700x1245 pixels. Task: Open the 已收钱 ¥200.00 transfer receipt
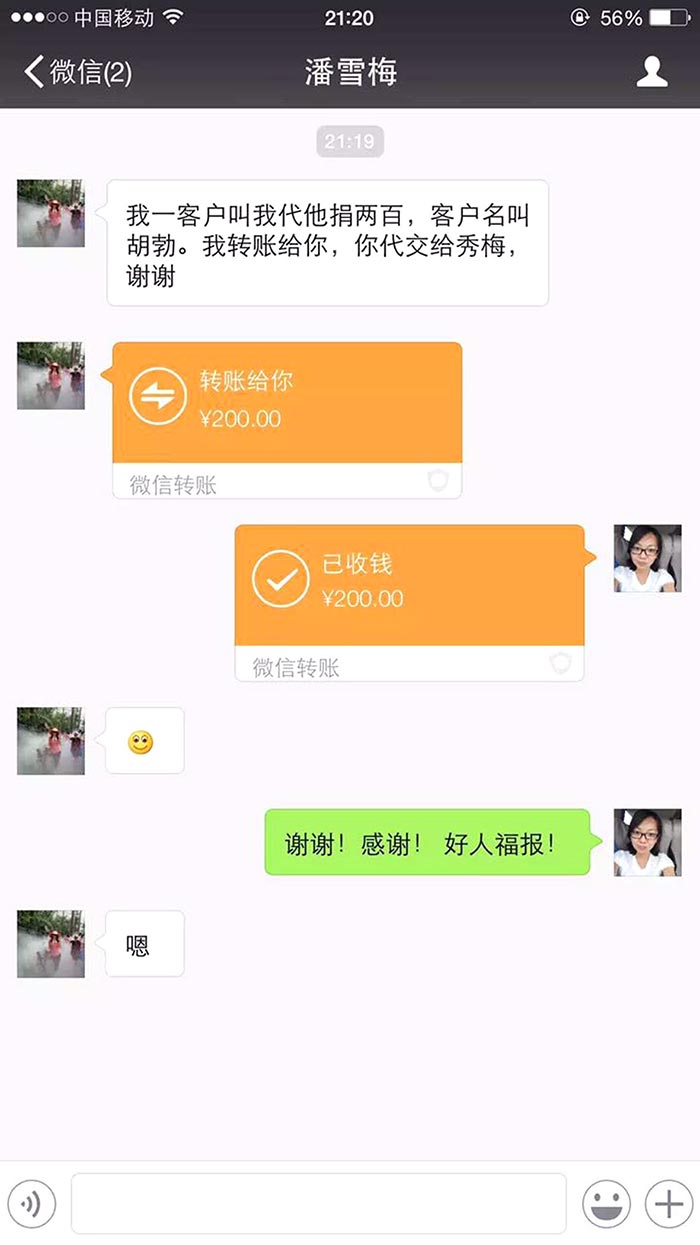point(409,585)
